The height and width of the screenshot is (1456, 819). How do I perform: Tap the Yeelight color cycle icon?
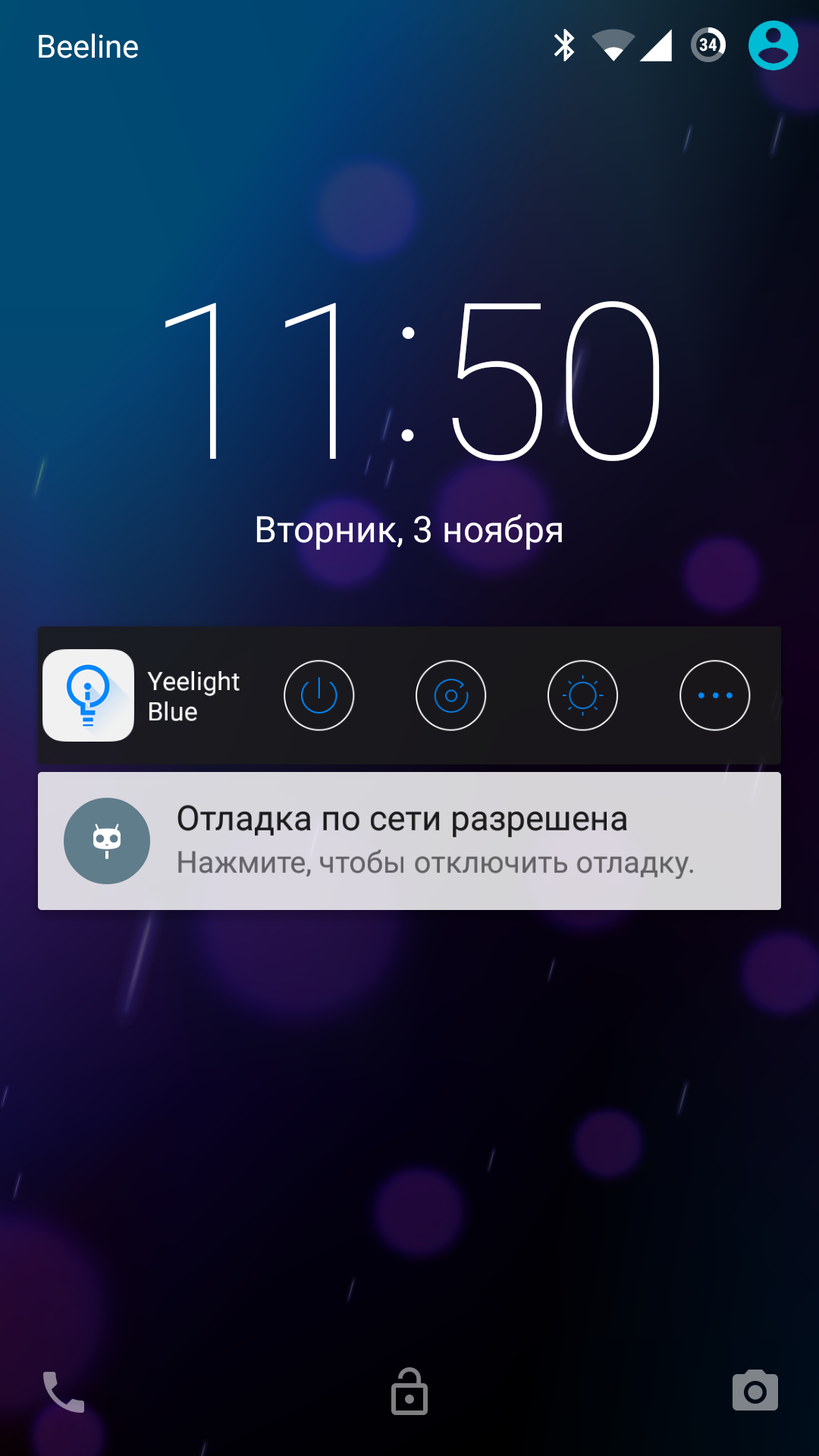tap(450, 695)
